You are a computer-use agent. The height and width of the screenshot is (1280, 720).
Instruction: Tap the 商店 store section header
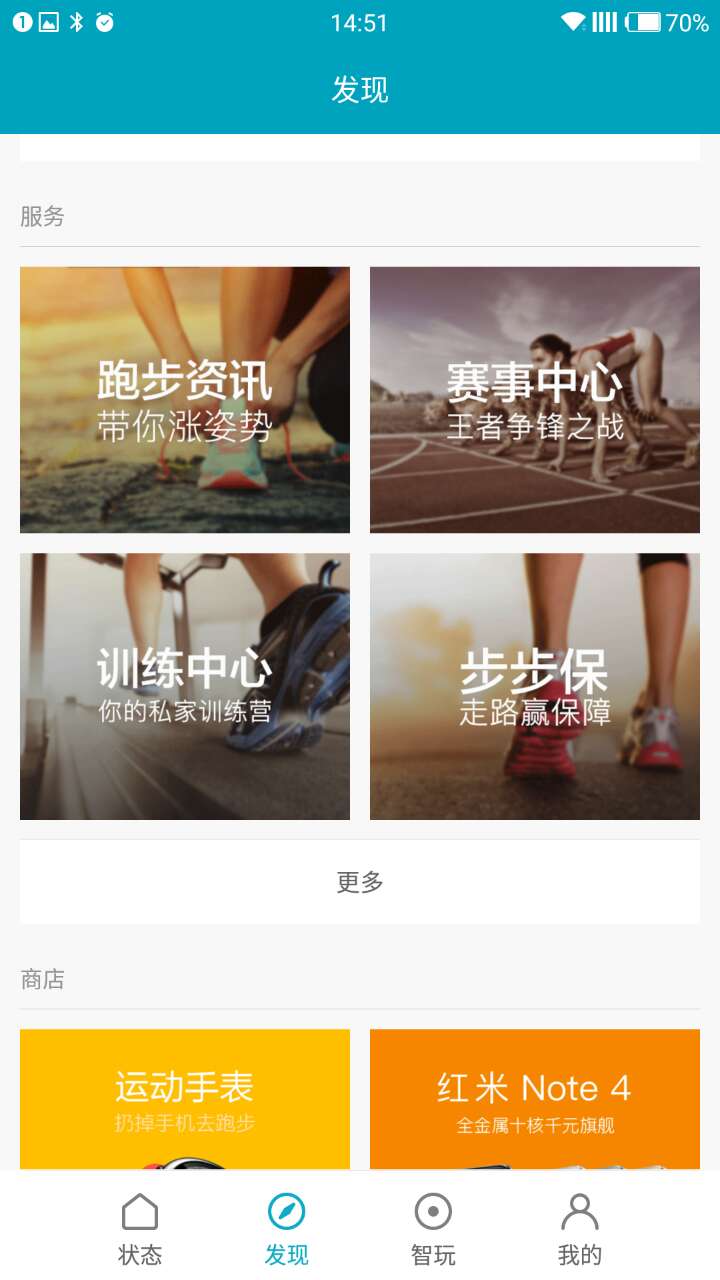point(41,978)
